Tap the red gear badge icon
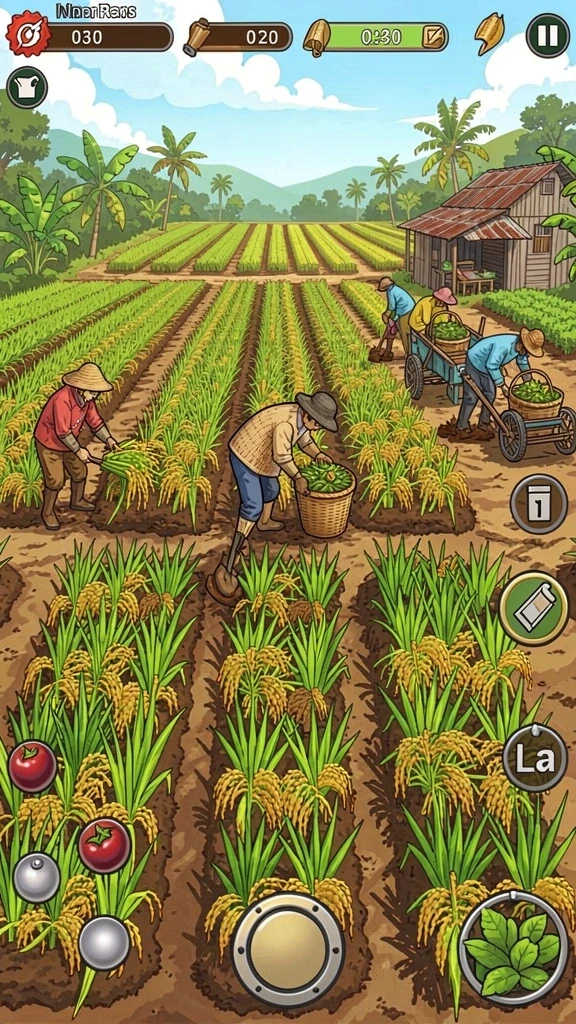The width and height of the screenshot is (576, 1024). [28, 34]
